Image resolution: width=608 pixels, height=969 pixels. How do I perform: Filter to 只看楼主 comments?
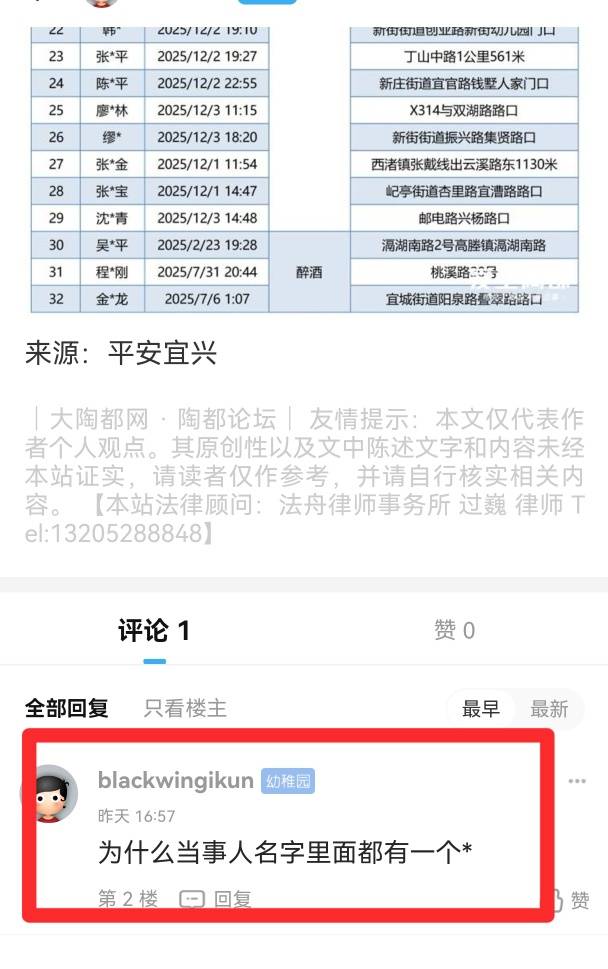[x=185, y=709]
